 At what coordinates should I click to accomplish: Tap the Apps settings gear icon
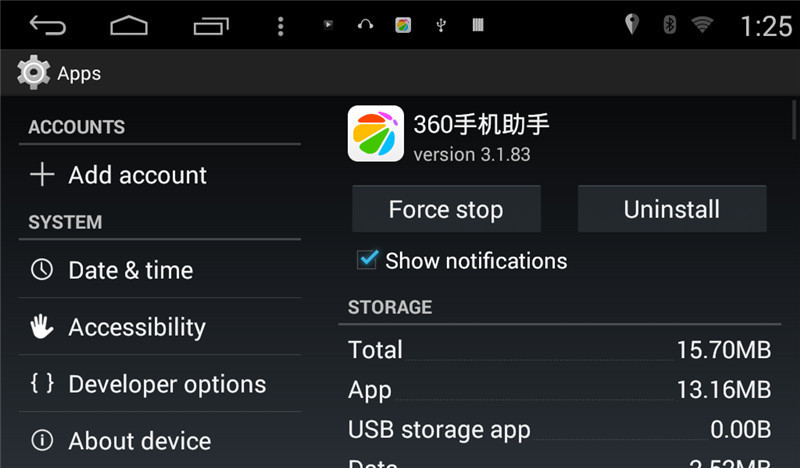[33, 73]
